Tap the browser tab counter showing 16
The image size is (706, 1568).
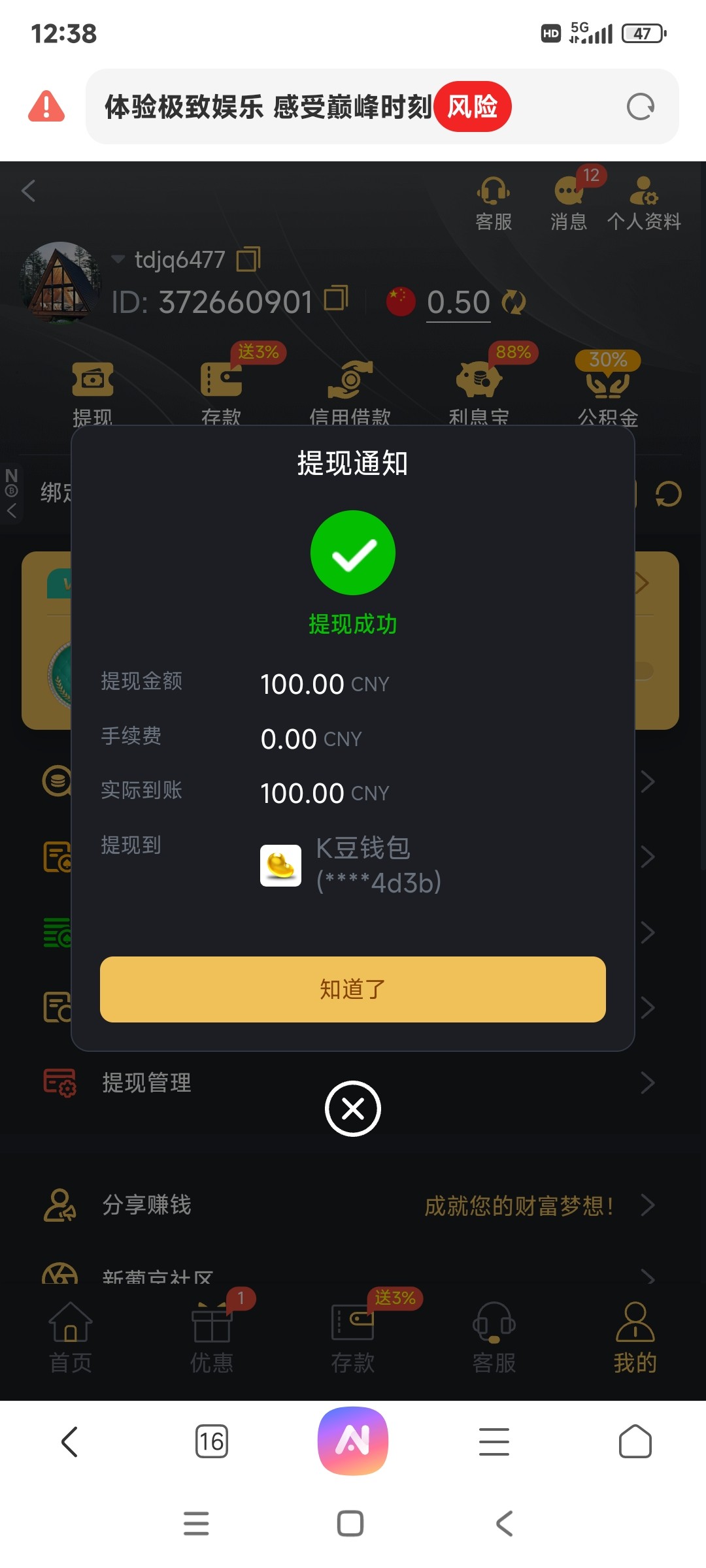point(212,1443)
